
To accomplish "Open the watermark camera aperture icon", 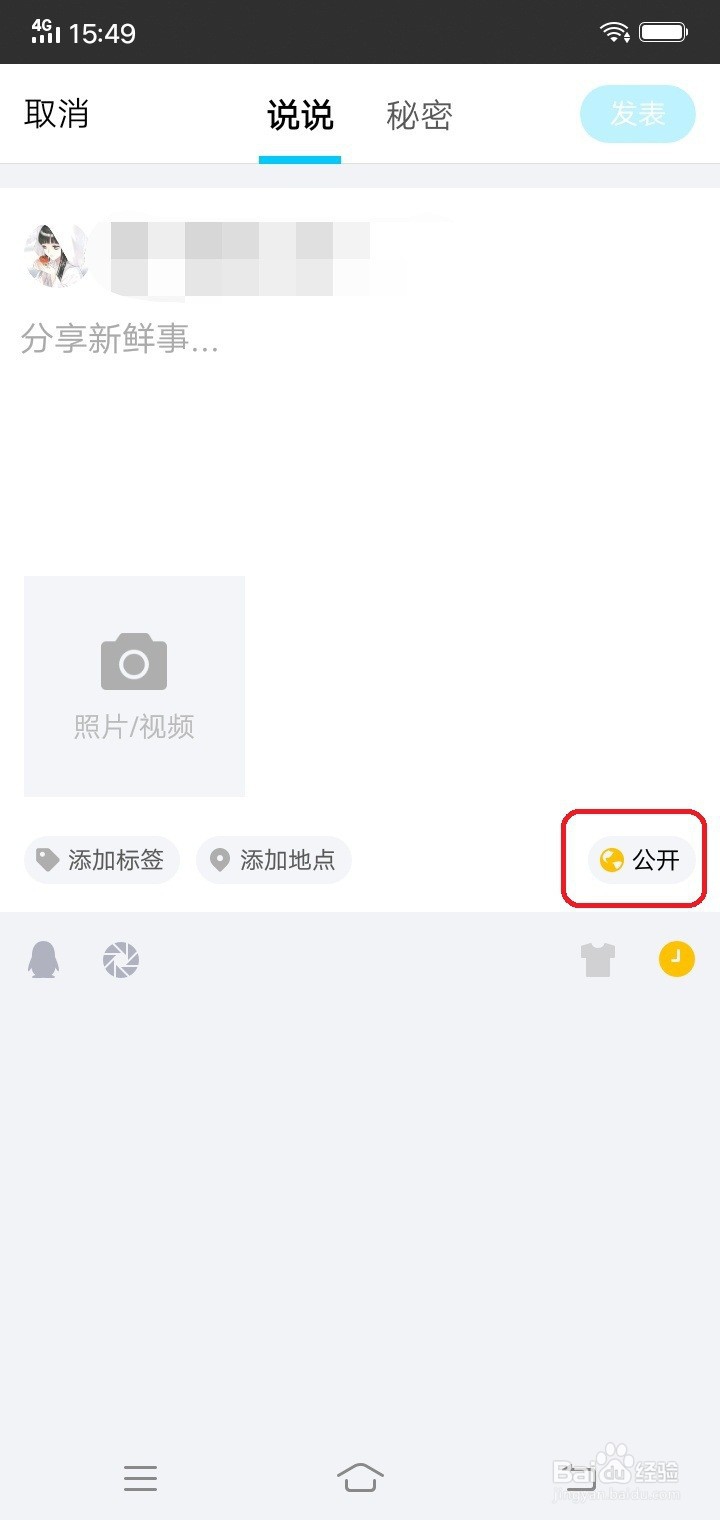I will pos(121,959).
